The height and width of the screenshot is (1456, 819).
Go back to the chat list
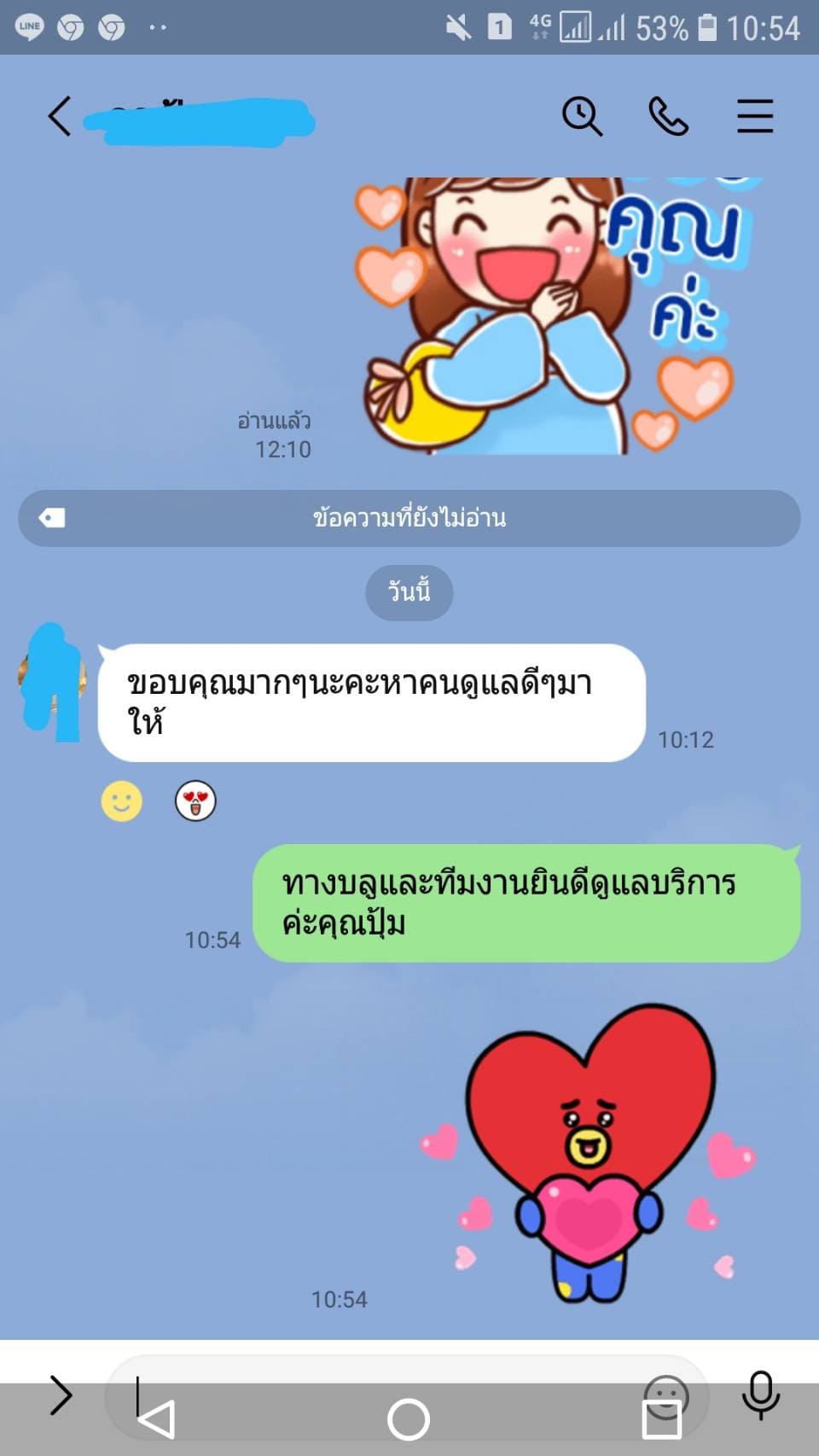(59, 116)
